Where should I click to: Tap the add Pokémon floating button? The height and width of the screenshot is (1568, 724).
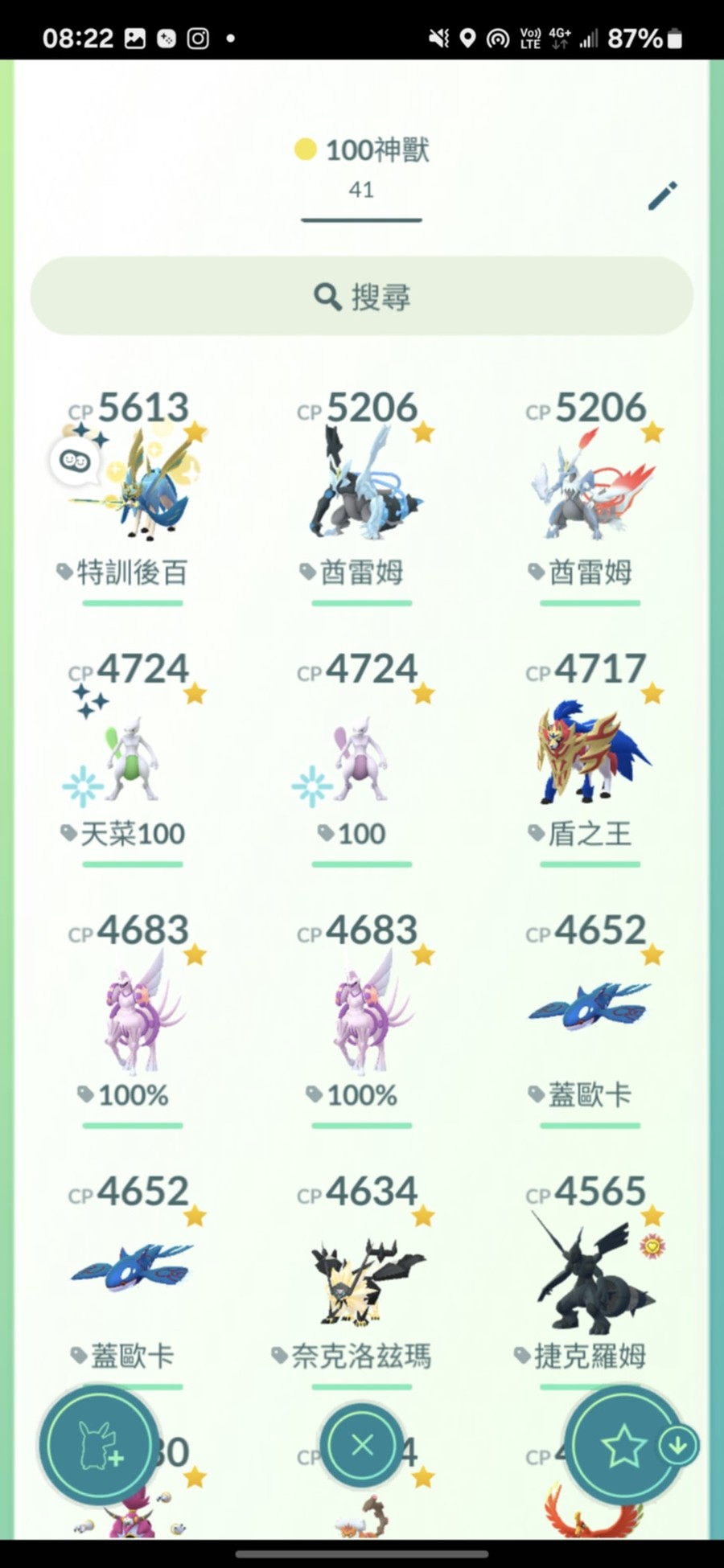tap(99, 1446)
